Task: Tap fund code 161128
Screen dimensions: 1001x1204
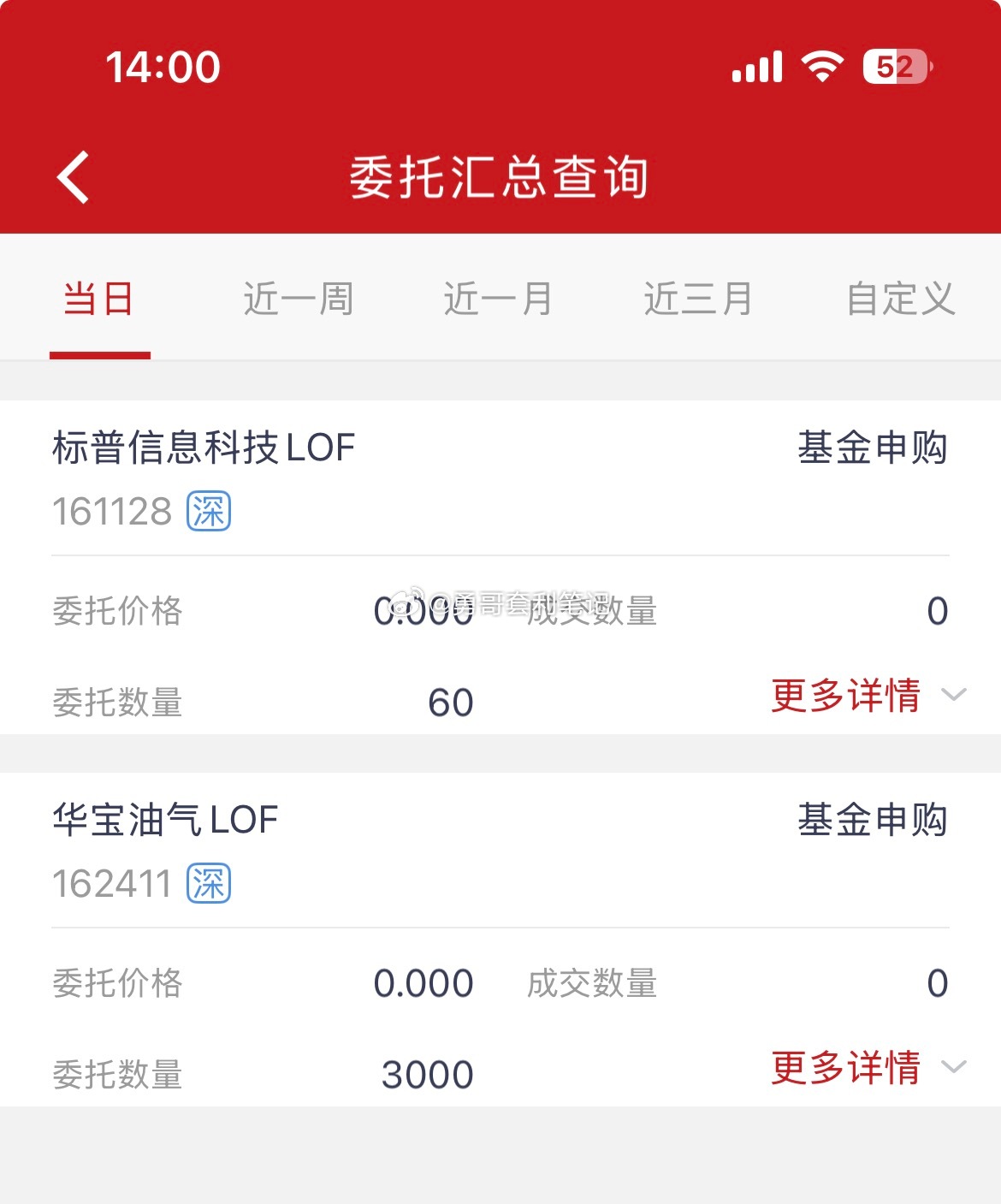Action: click(113, 510)
